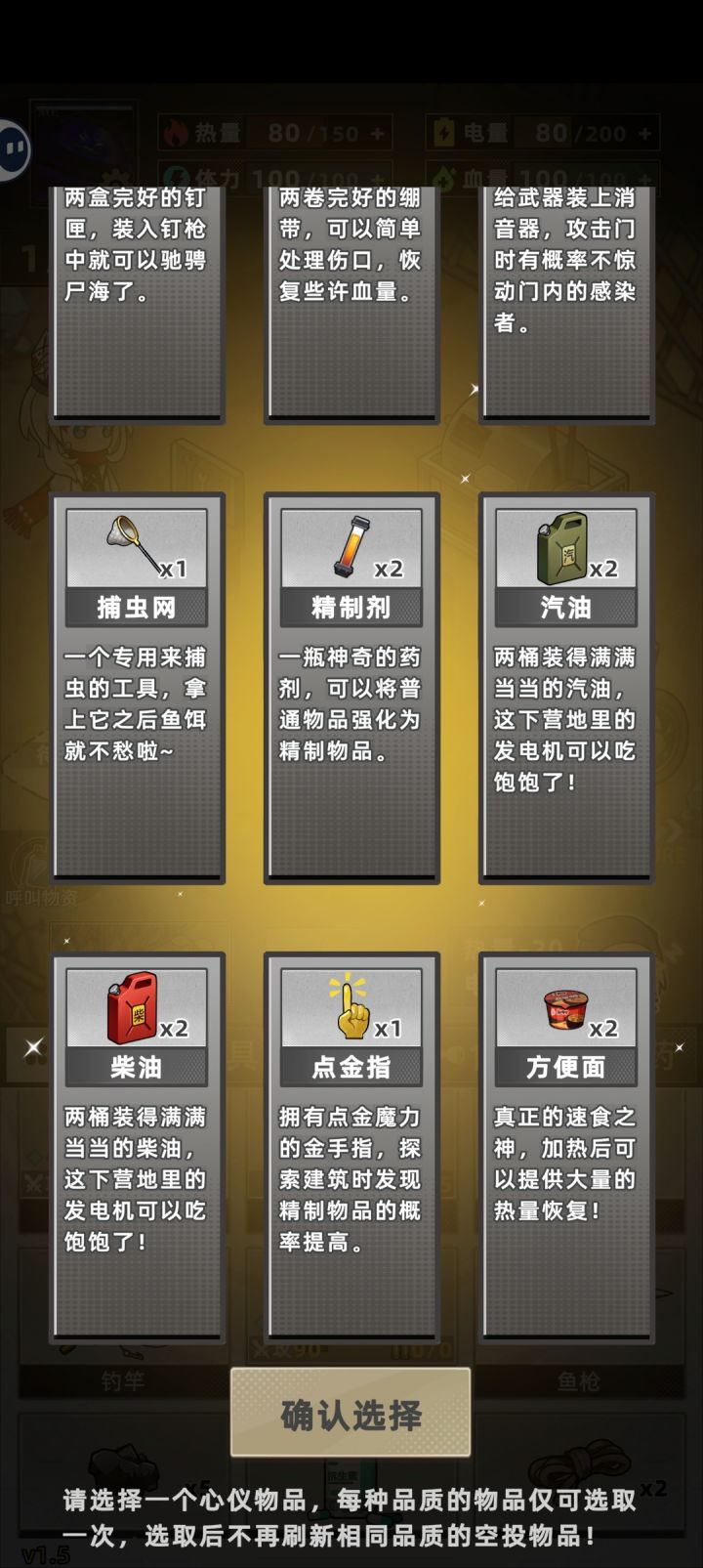Tap the plus next to 电量
Viewport: 703px width, 1568px height.
point(644,134)
